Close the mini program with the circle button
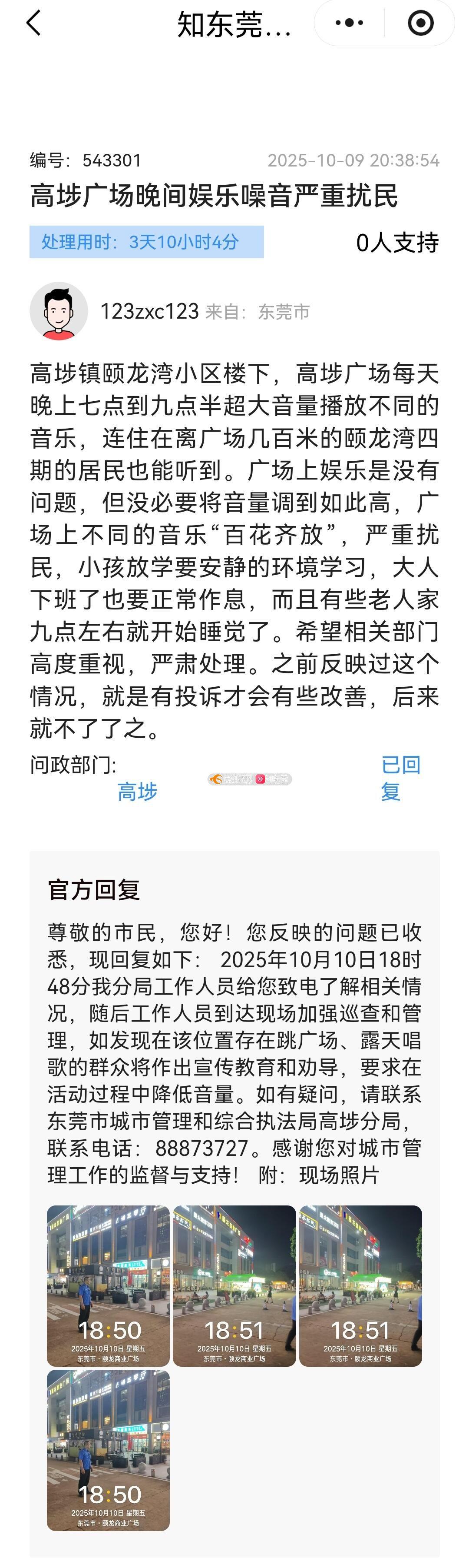Screen dimensions: 469x1568 click(420, 24)
